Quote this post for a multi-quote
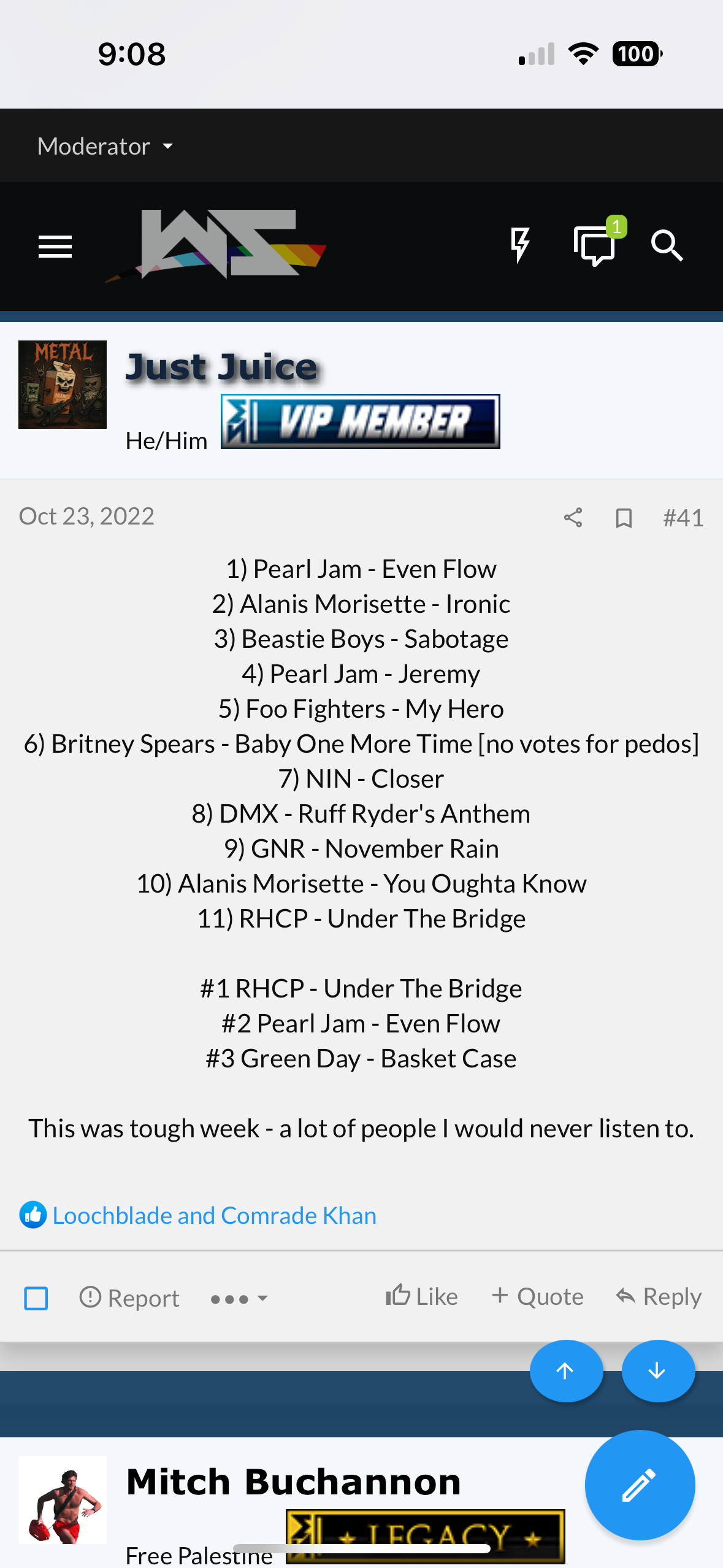The image size is (723, 1568). [x=538, y=1296]
